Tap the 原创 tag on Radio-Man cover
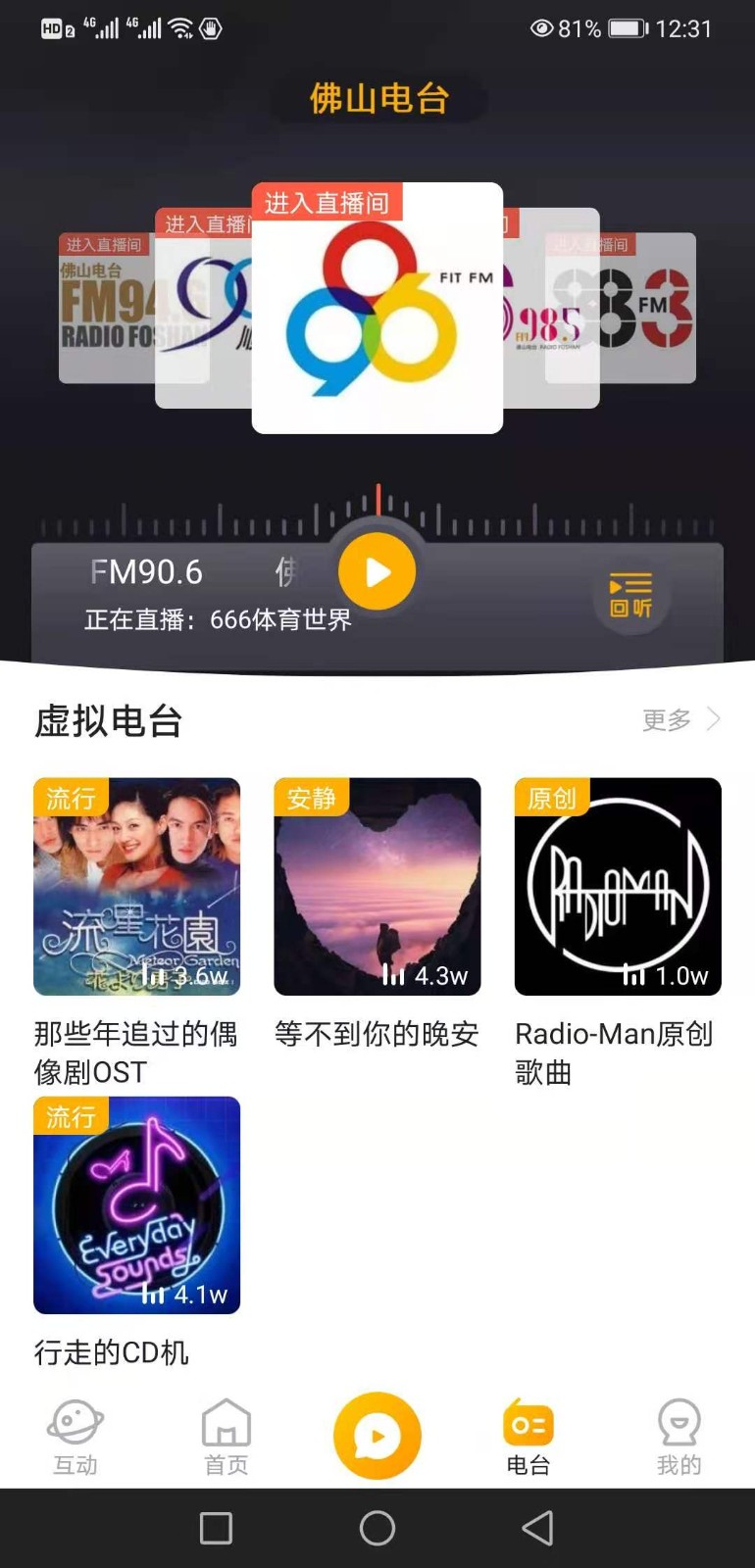Image resolution: width=755 pixels, height=1568 pixels. tap(550, 799)
